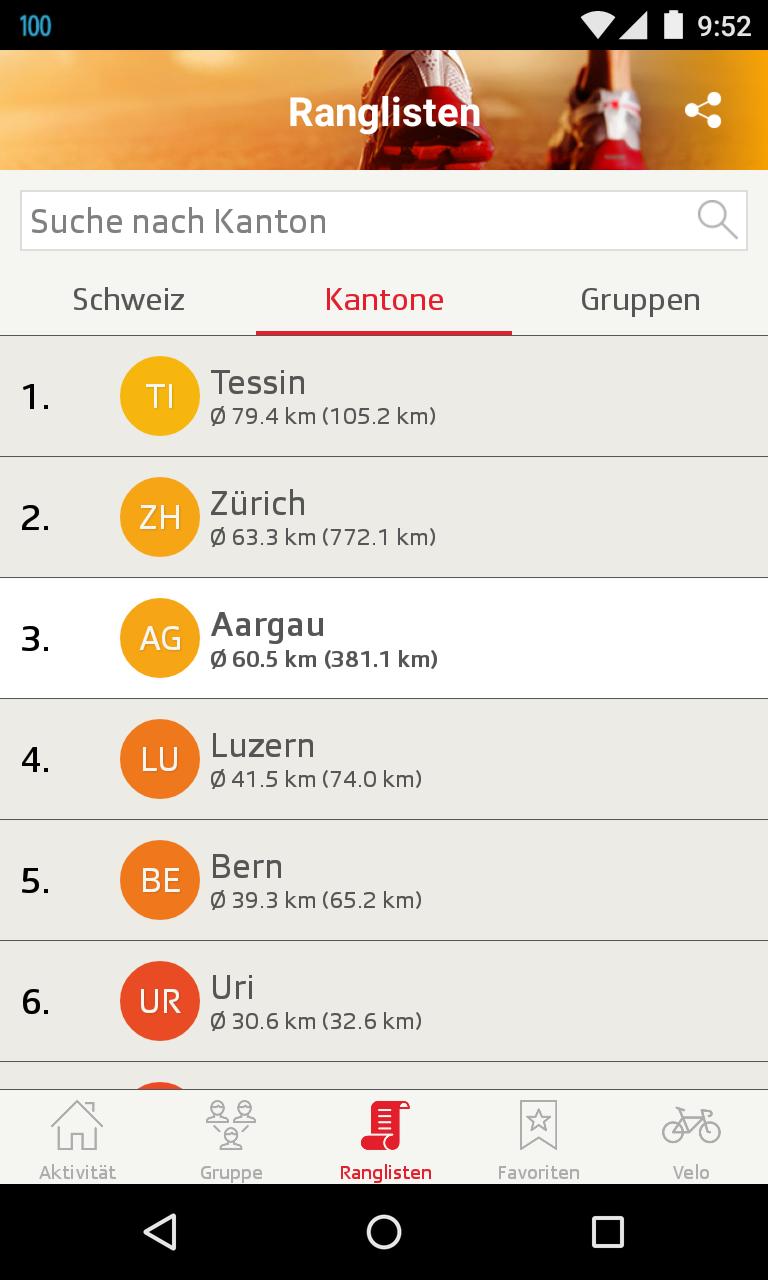Open the Uri ranking entry
This screenshot has height=1280, width=768.
tap(384, 1001)
